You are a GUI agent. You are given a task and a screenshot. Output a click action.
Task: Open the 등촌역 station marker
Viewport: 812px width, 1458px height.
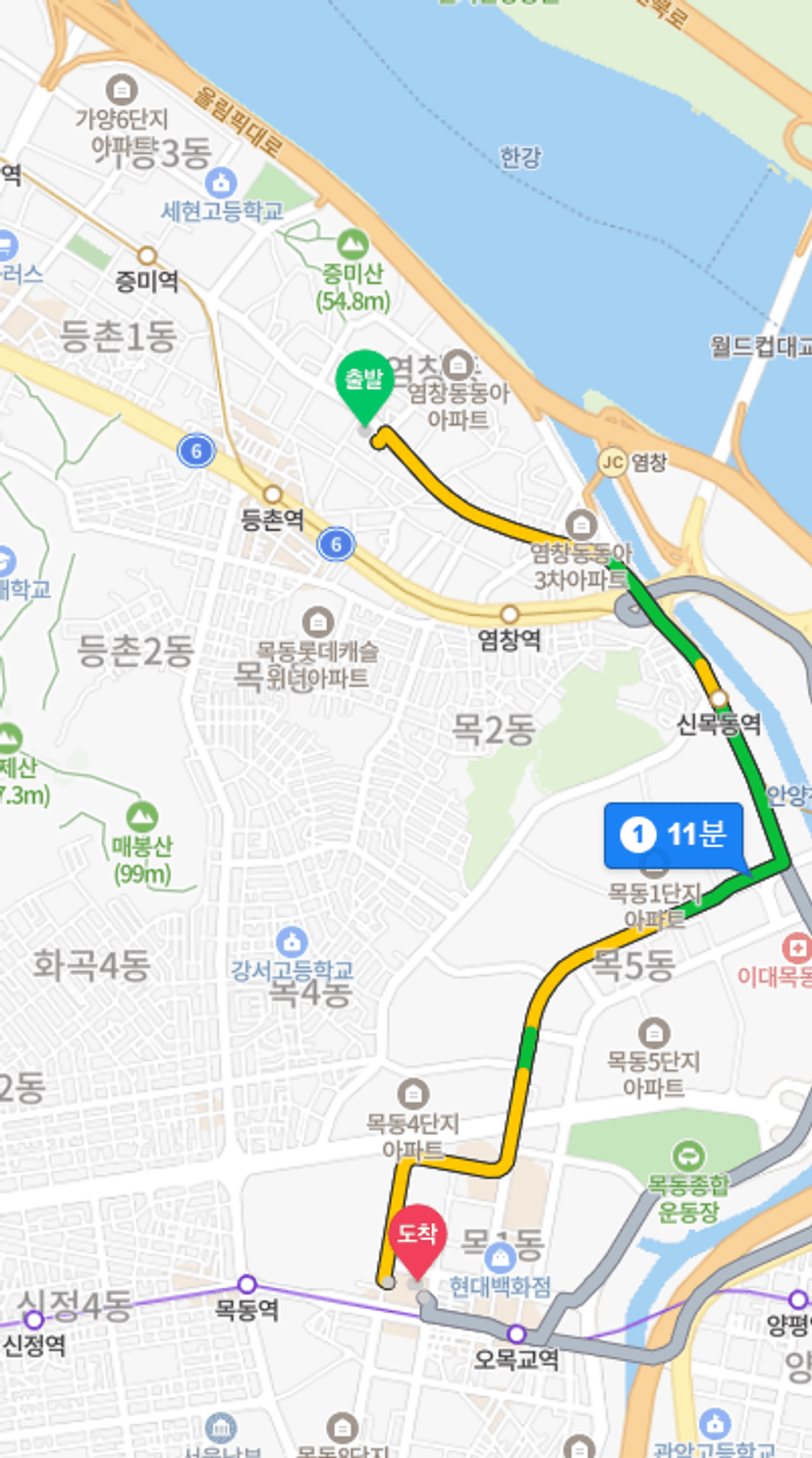tap(272, 494)
